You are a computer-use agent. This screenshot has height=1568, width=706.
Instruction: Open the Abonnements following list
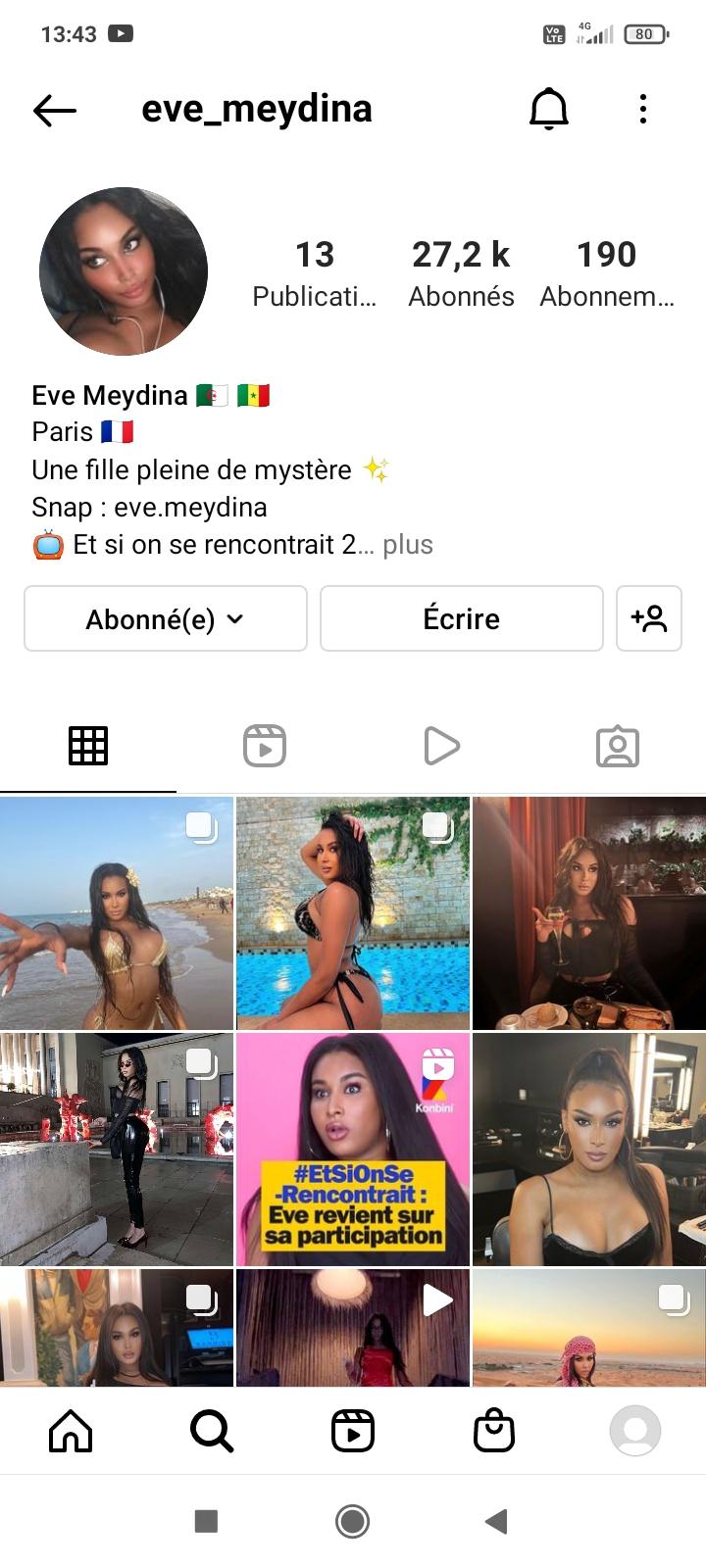(606, 272)
